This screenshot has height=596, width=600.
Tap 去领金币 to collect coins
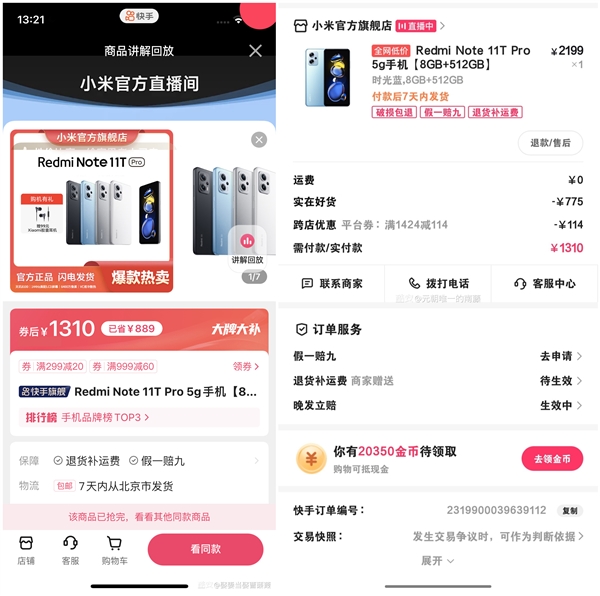pos(552,458)
